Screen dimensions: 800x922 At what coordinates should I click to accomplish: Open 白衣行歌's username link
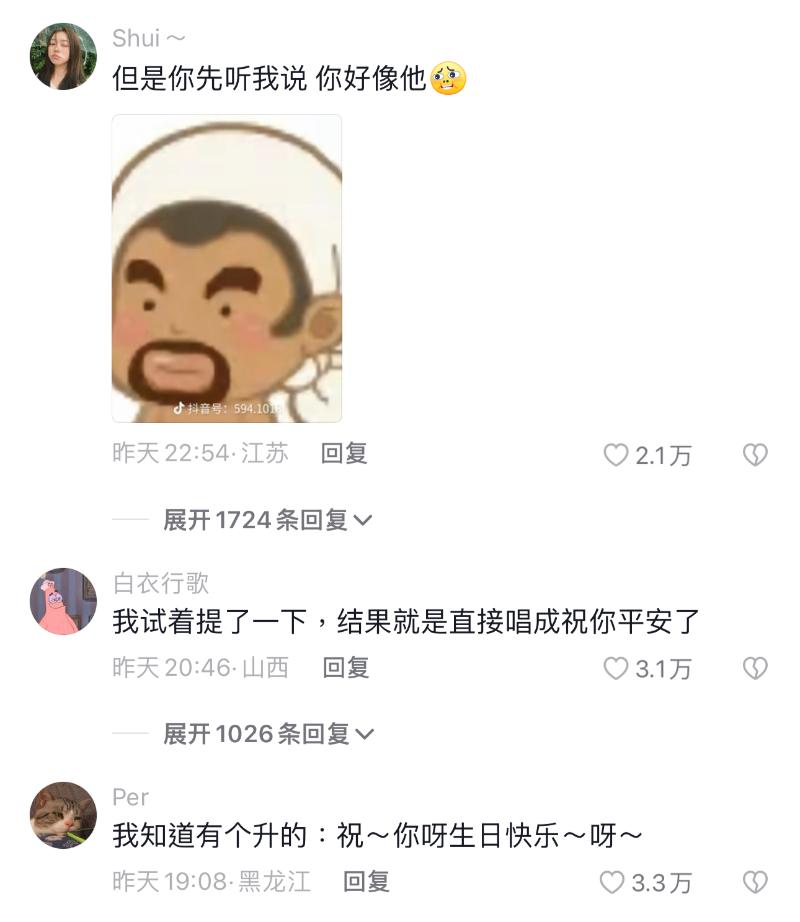point(161,583)
